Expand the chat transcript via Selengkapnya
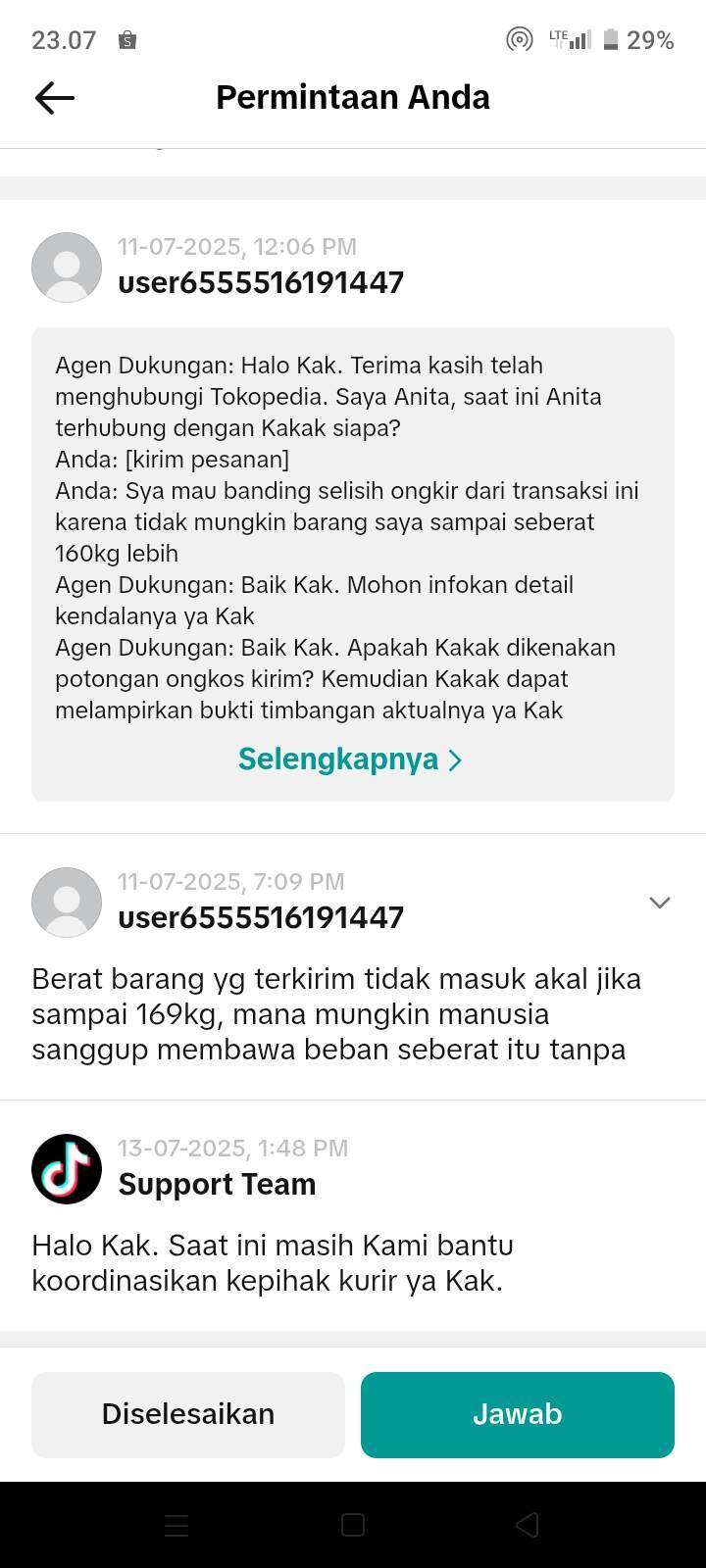 (350, 759)
